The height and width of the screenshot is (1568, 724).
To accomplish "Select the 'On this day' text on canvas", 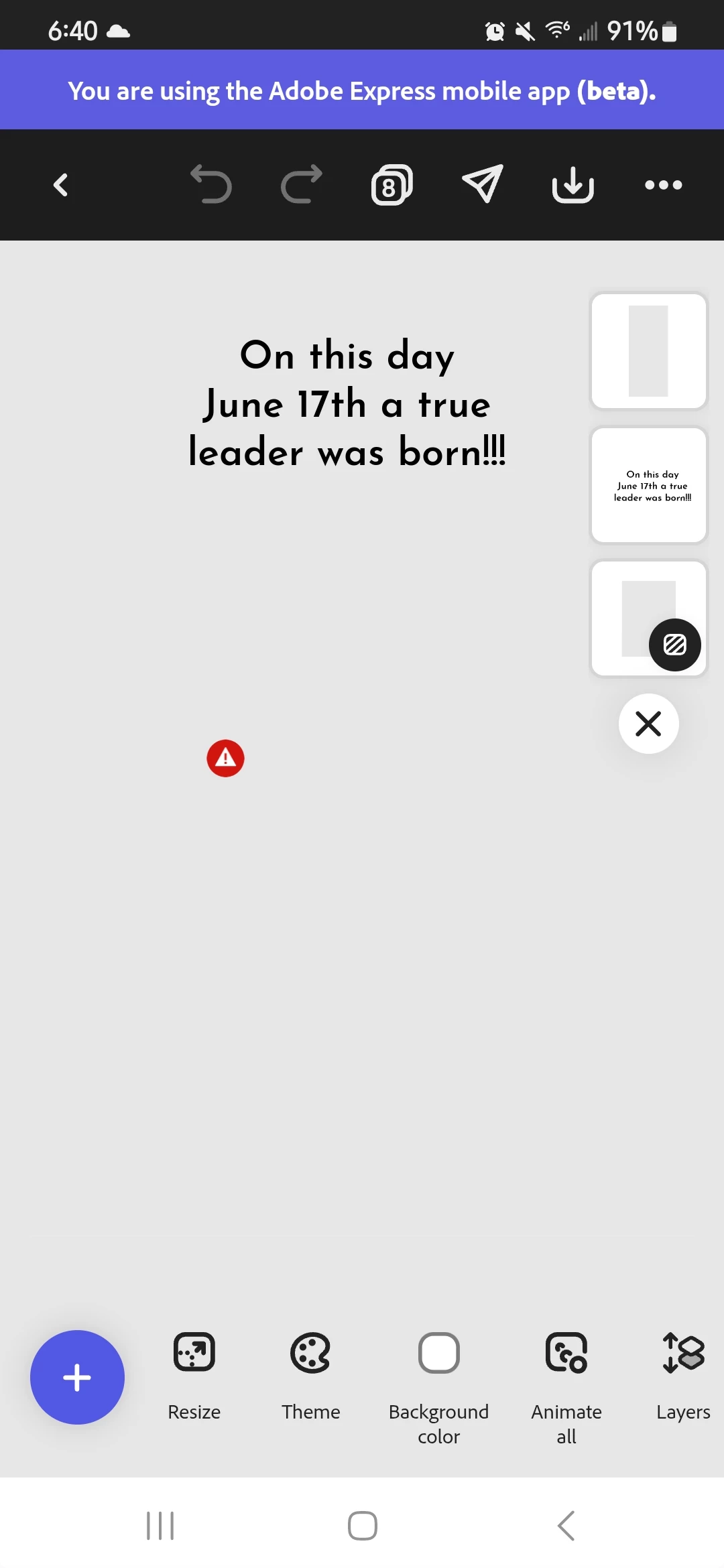I will pos(347,403).
